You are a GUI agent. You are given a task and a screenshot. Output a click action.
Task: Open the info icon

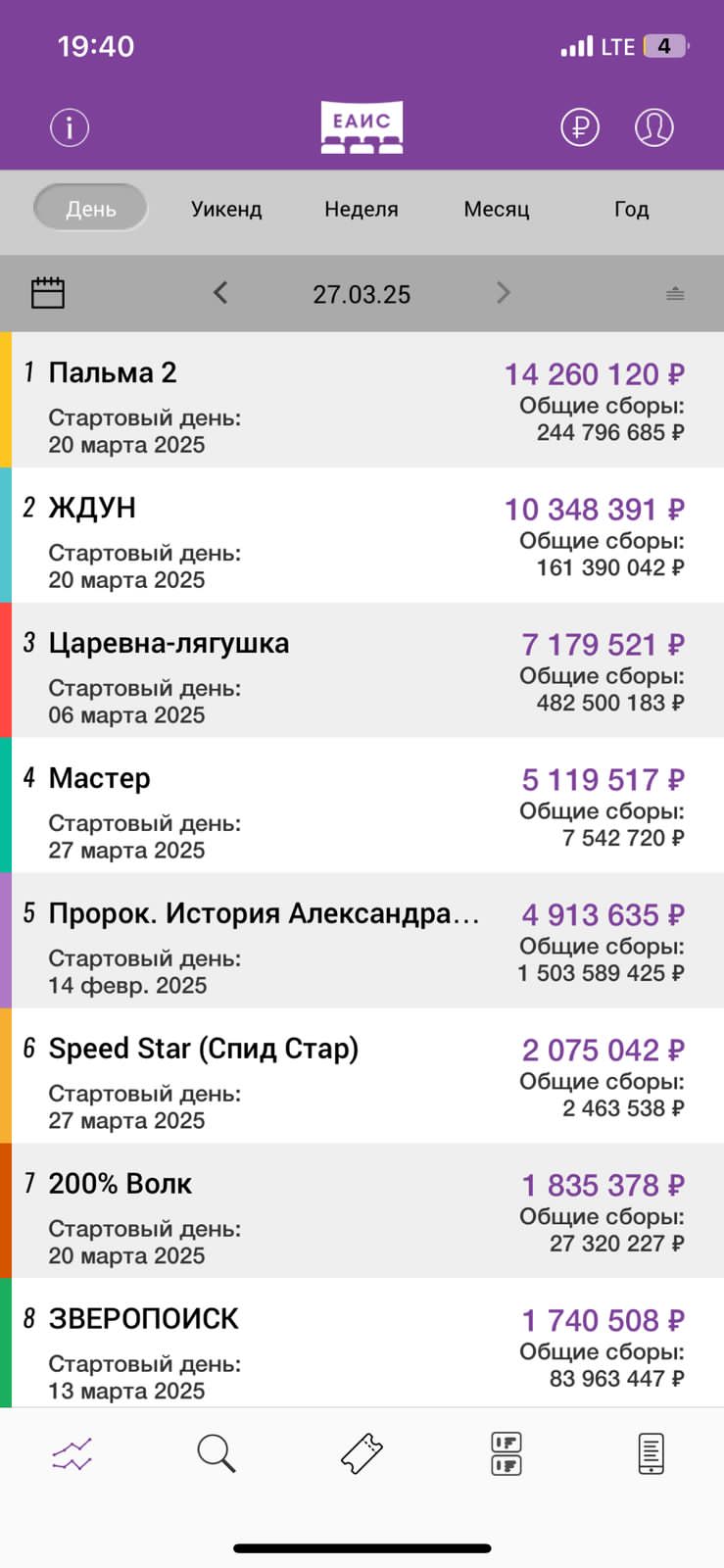tap(70, 127)
